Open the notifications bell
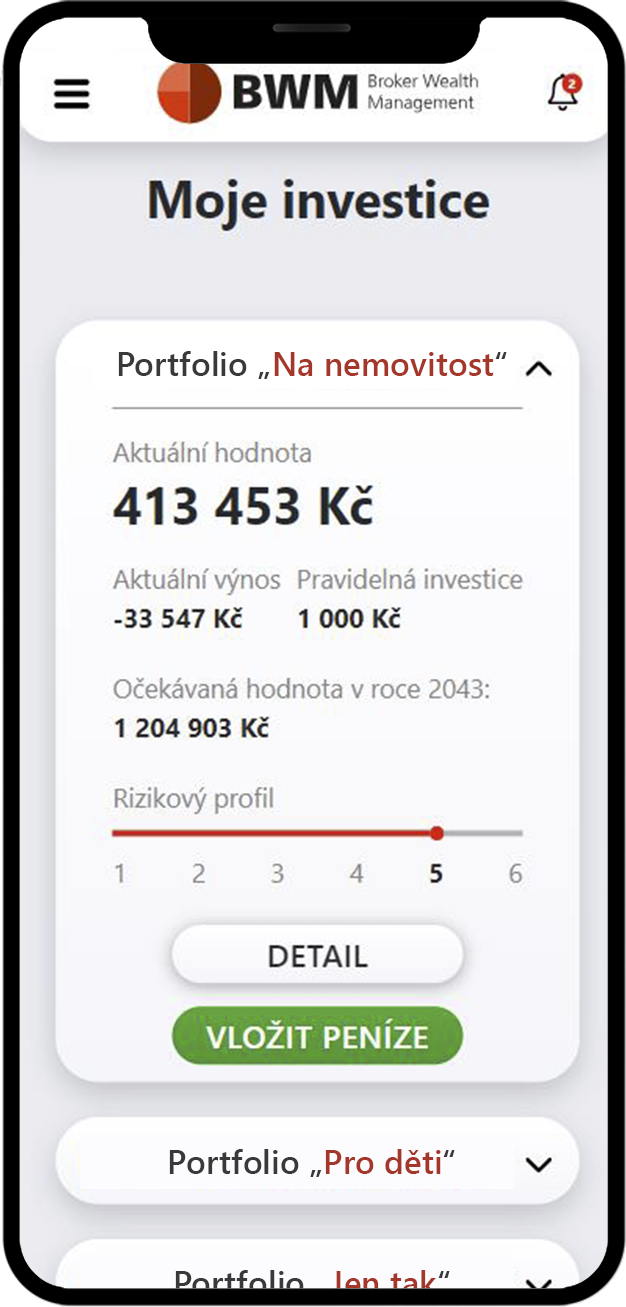 click(x=563, y=93)
